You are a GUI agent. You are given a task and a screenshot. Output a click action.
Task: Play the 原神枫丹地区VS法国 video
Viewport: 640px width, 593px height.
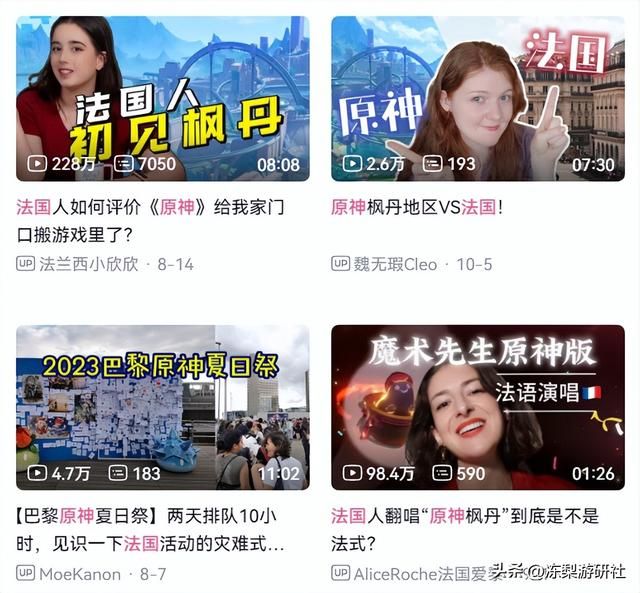click(x=477, y=98)
